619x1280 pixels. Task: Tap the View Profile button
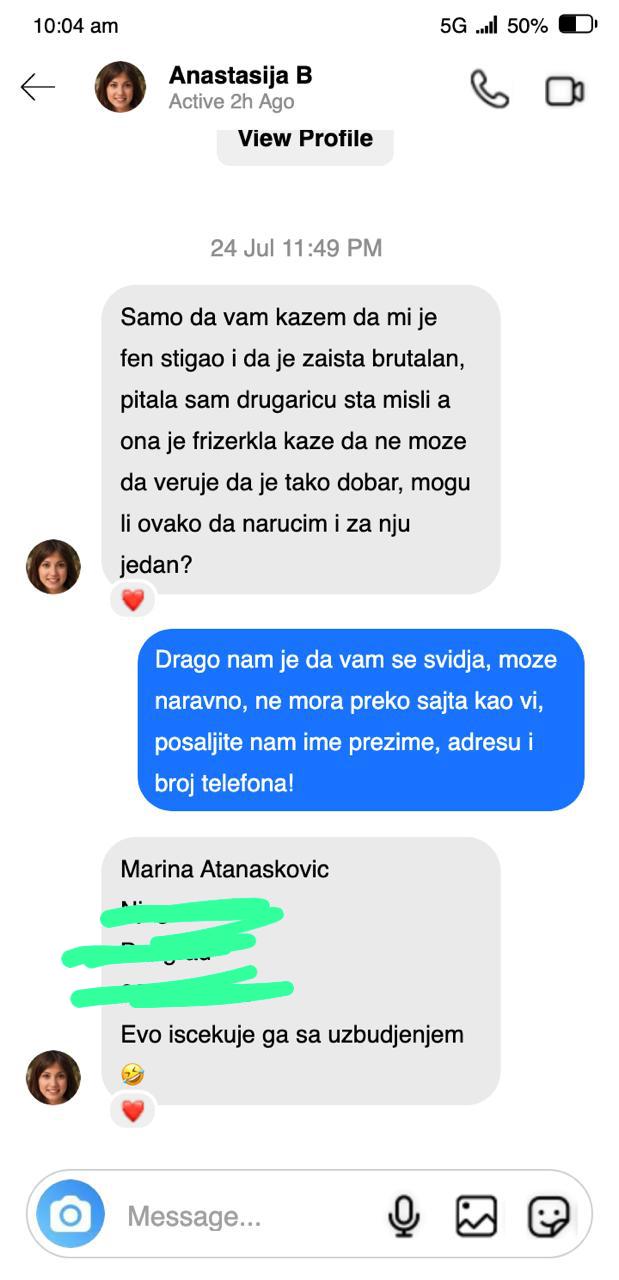click(305, 140)
